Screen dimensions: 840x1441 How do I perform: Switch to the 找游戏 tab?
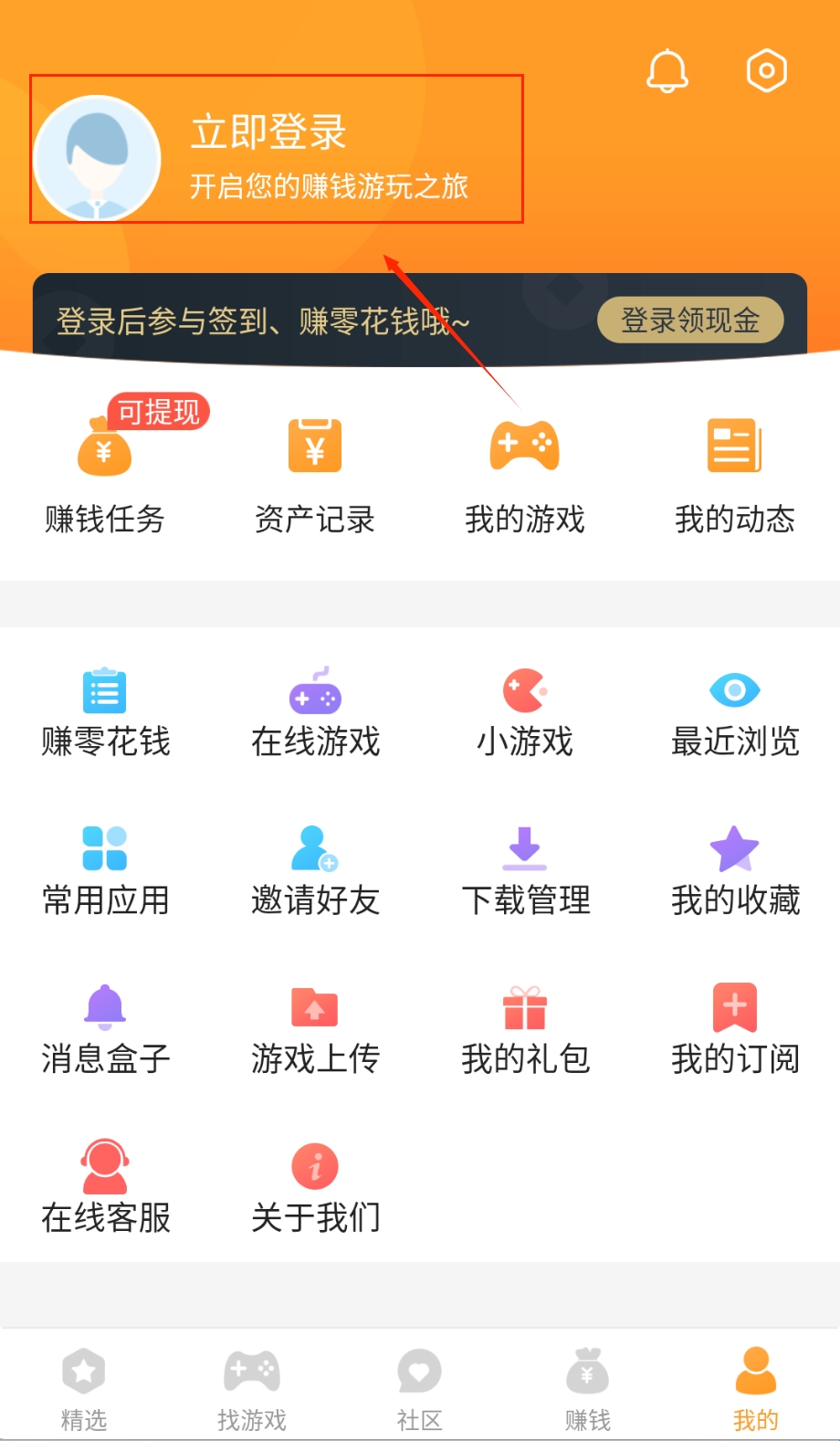pos(252,1389)
